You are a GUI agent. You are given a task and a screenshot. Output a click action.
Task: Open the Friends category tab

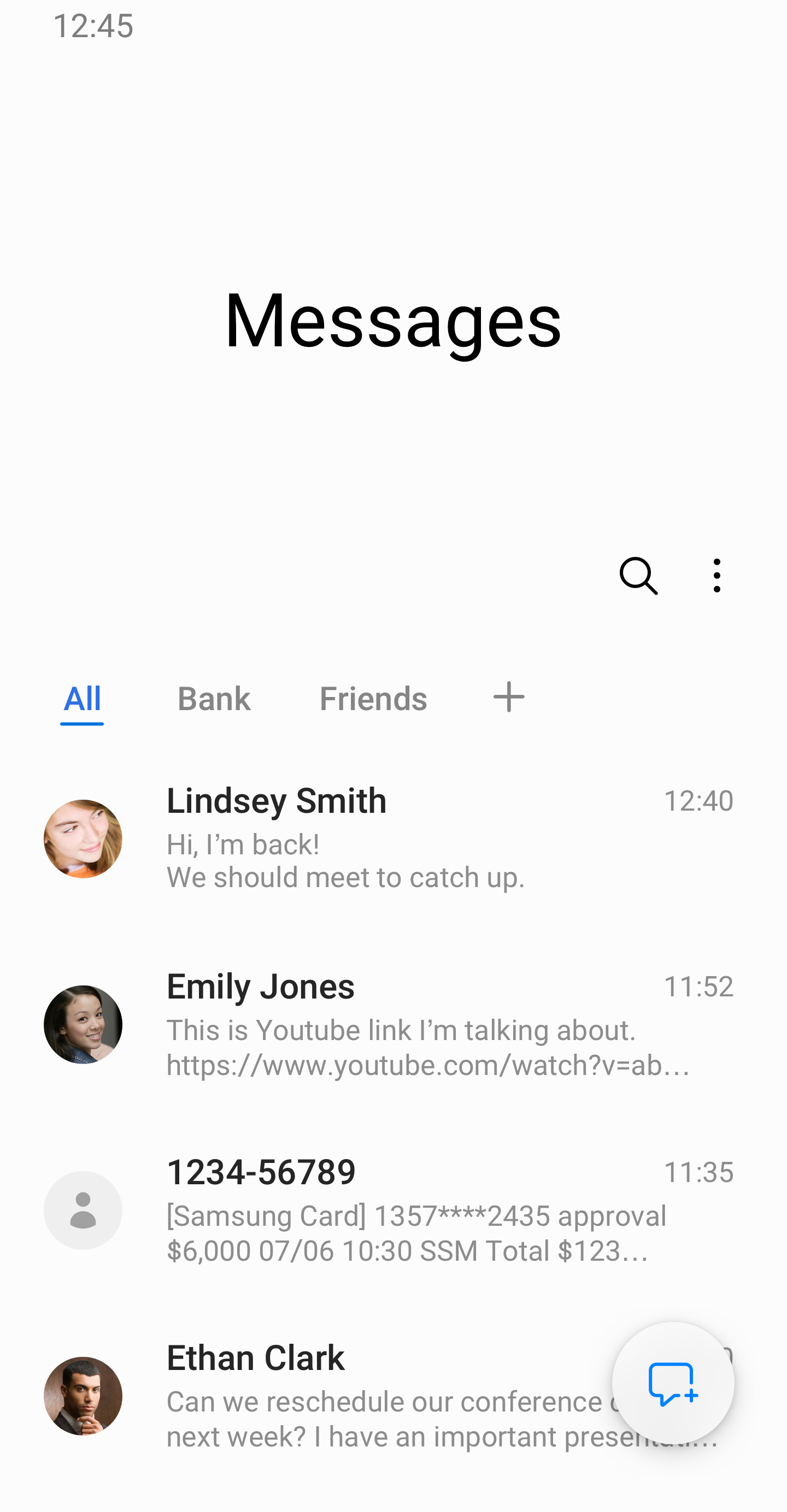click(373, 699)
